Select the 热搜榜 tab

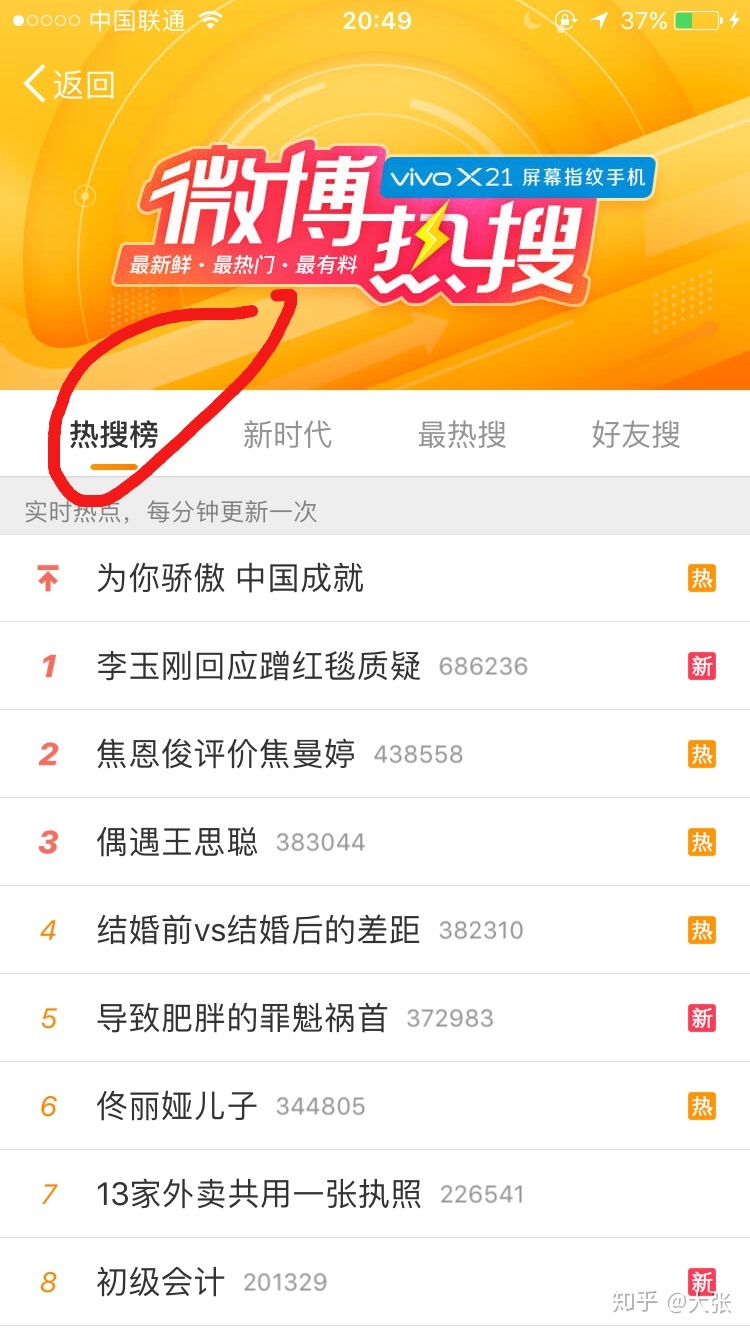[x=113, y=435]
